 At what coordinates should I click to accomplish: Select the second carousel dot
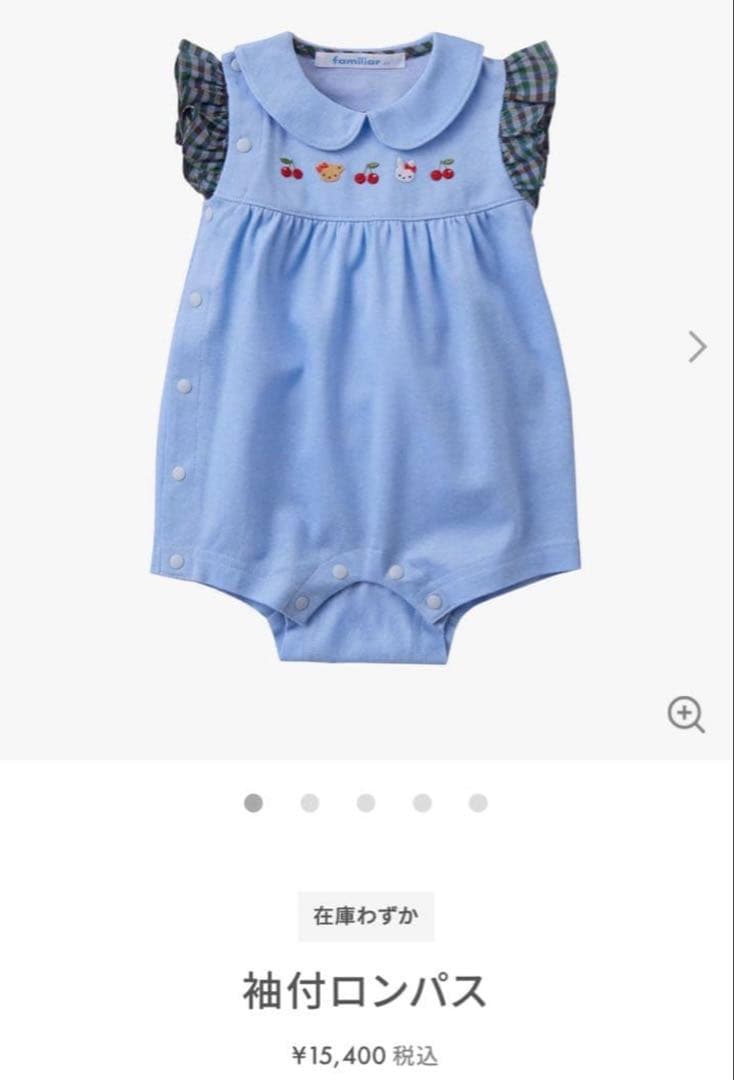click(x=311, y=803)
